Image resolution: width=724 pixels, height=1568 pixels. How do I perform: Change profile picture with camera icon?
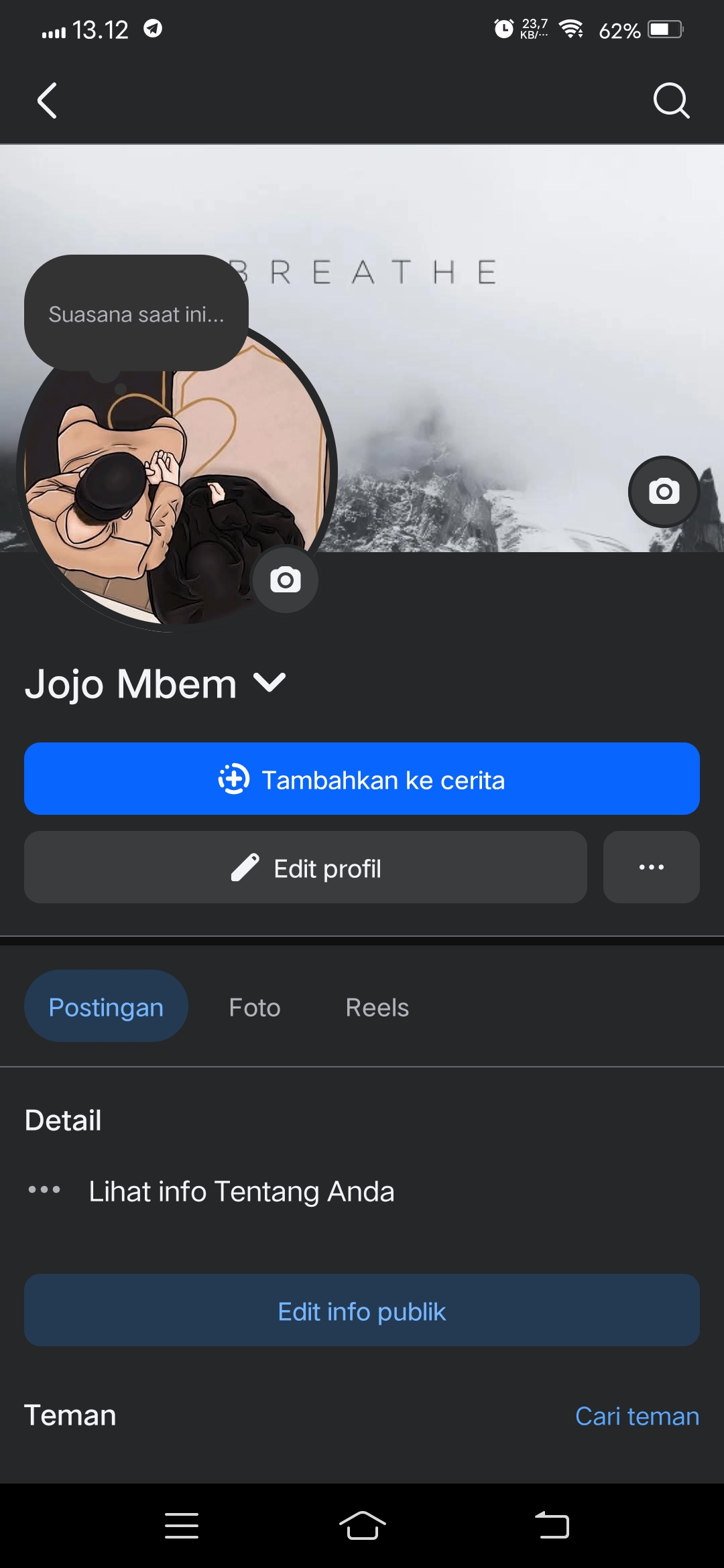click(x=286, y=580)
